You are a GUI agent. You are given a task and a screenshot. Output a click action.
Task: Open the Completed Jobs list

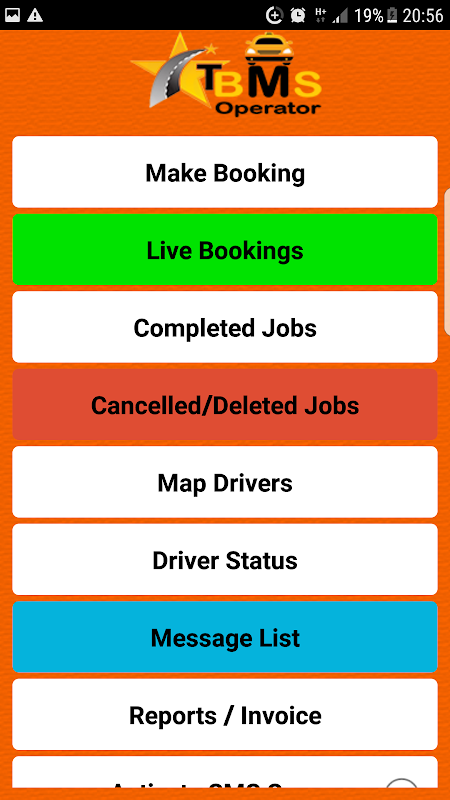(225, 327)
